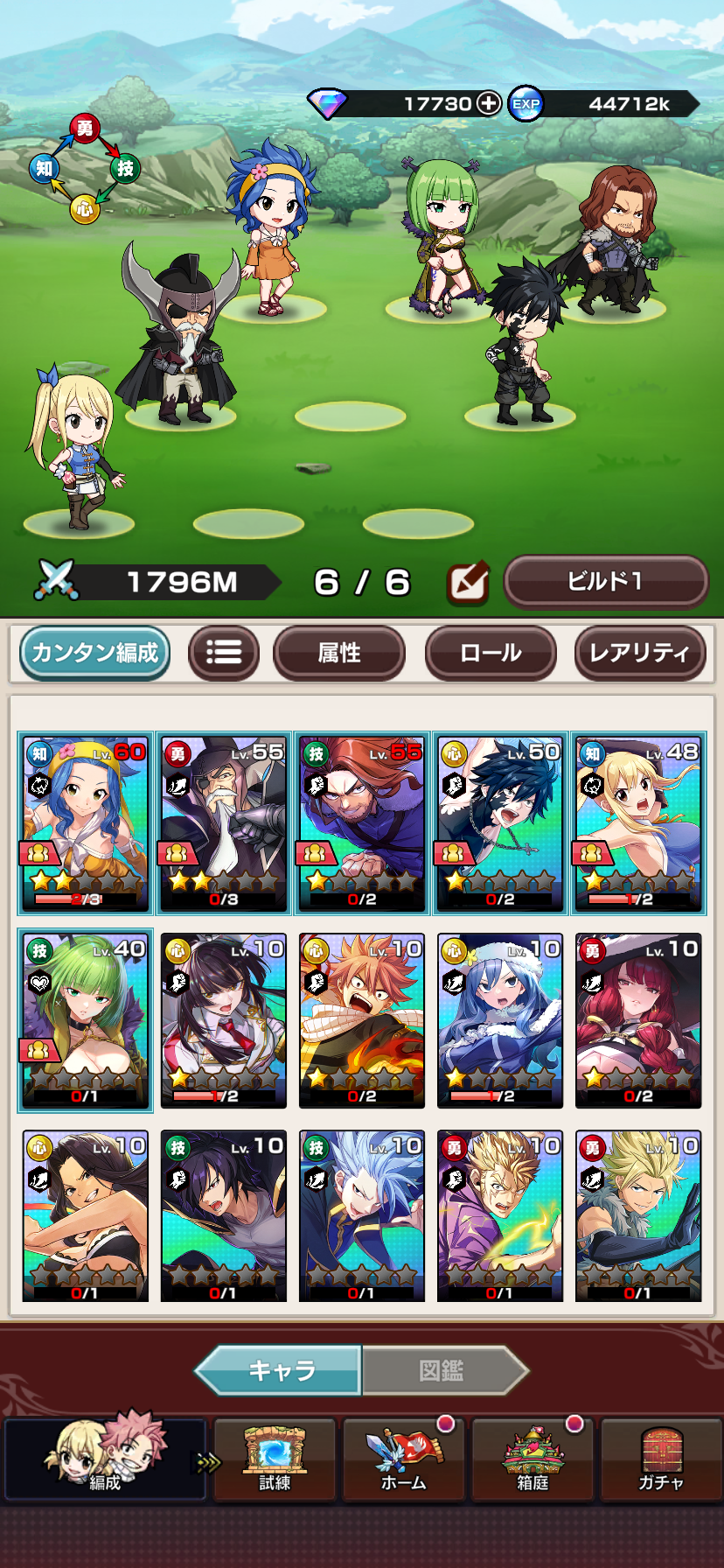Image resolution: width=724 pixels, height=1568 pixels.
Task: Edit the build name with pencil icon
Action: click(468, 583)
